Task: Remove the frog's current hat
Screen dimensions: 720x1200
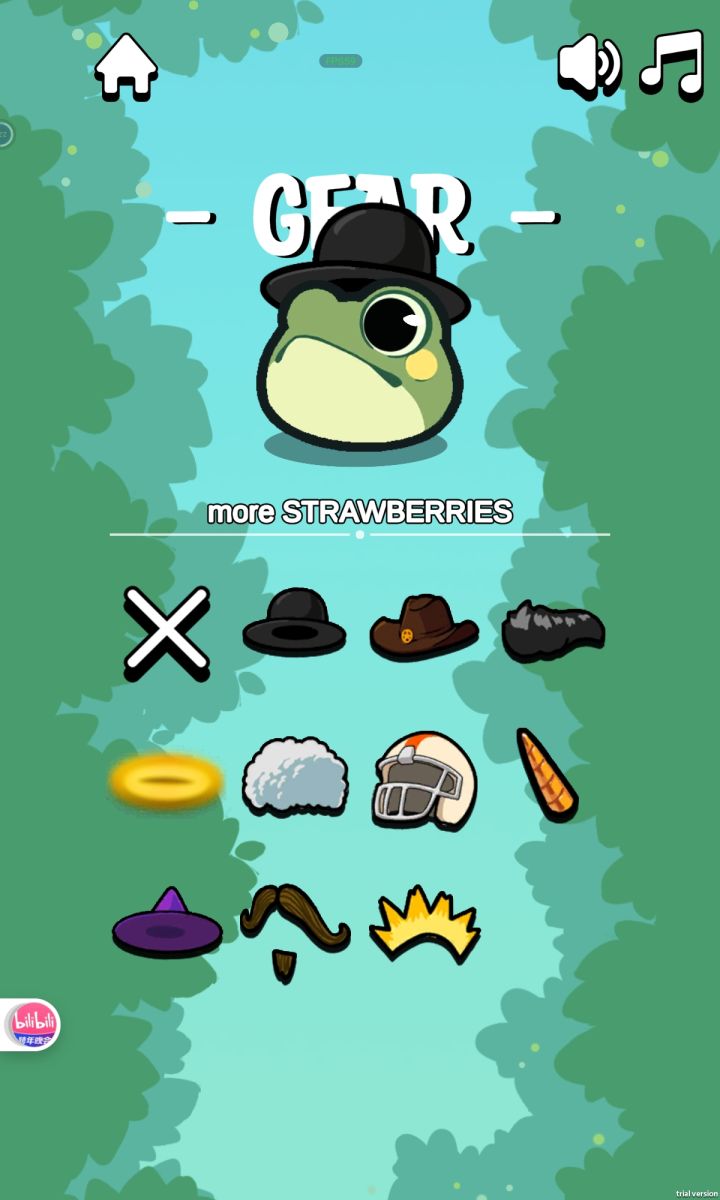Action: pos(167,628)
